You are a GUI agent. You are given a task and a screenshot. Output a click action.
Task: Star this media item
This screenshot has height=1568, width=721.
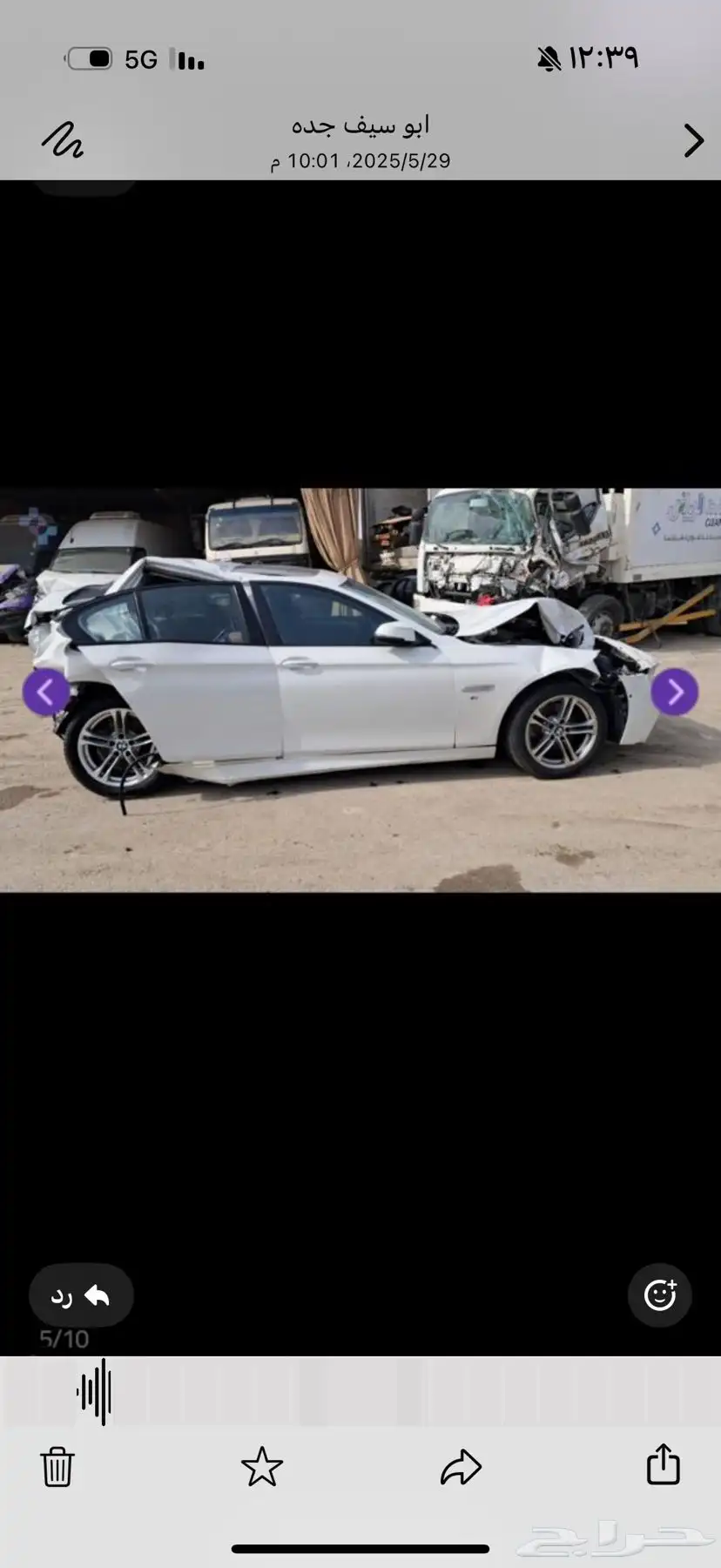point(262,1466)
